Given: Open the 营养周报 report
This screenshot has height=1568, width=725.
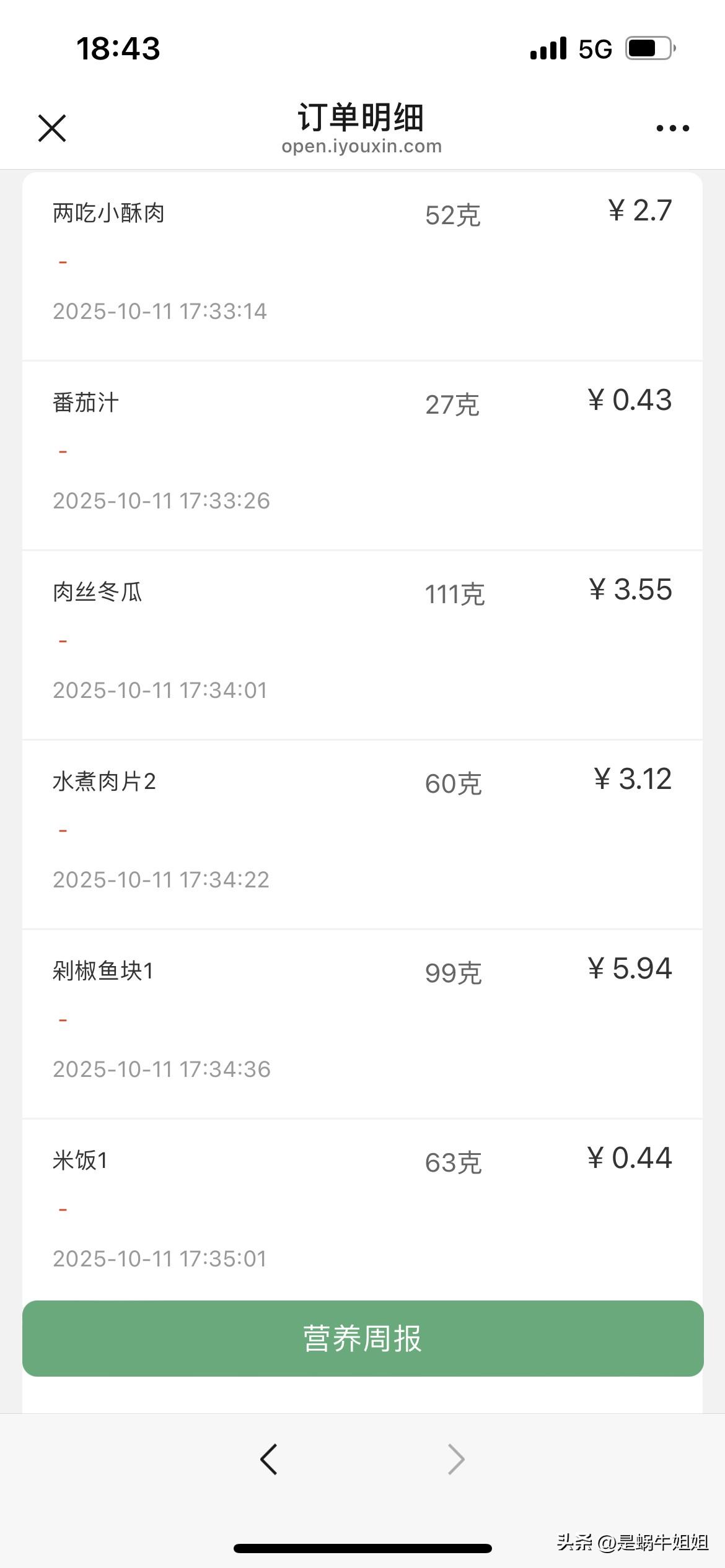Looking at the screenshot, I should (362, 1338).
